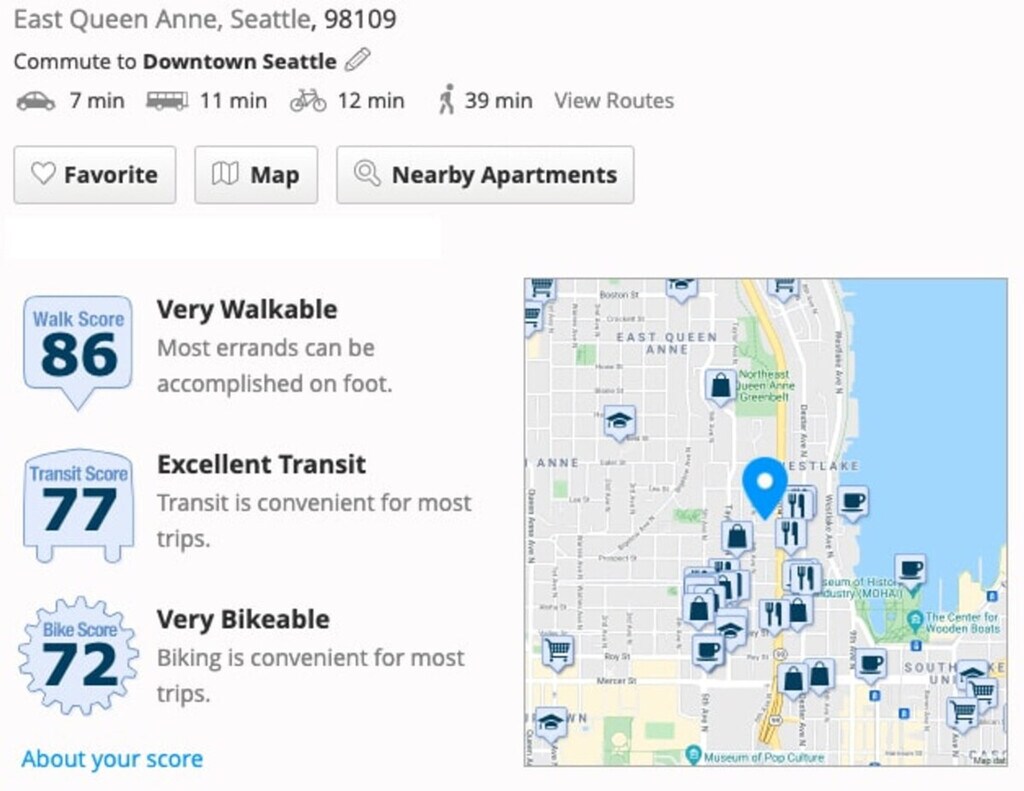Tap the Bike Score 72 badge
The width and height of the screenshot is (1024, 791).
click(x=78, y=655)
